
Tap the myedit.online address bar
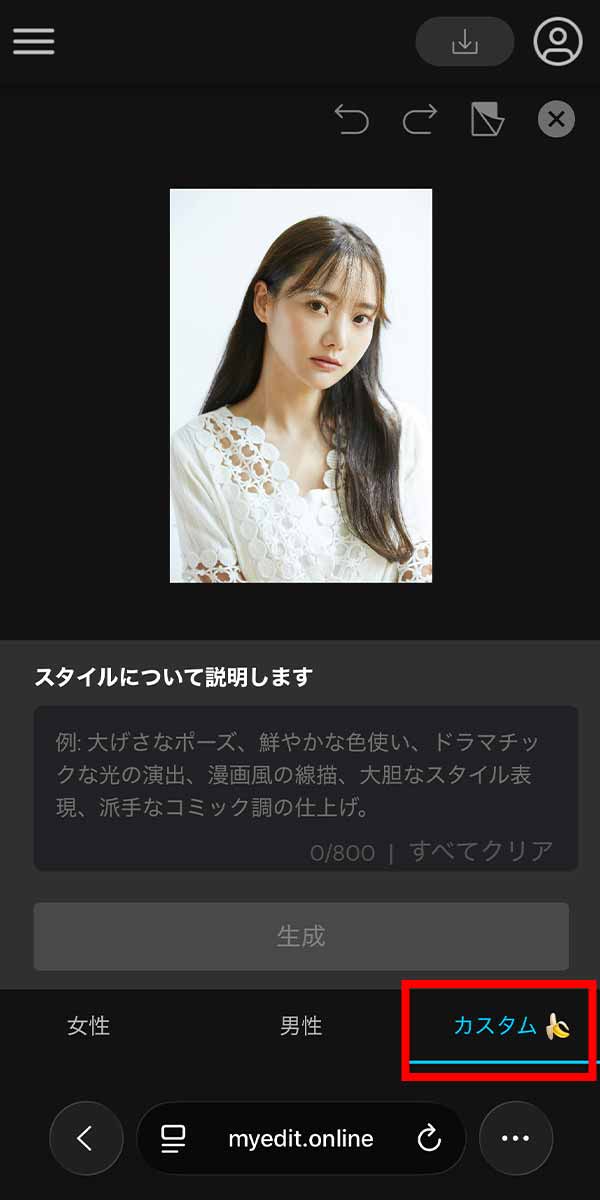[300, 1138]
